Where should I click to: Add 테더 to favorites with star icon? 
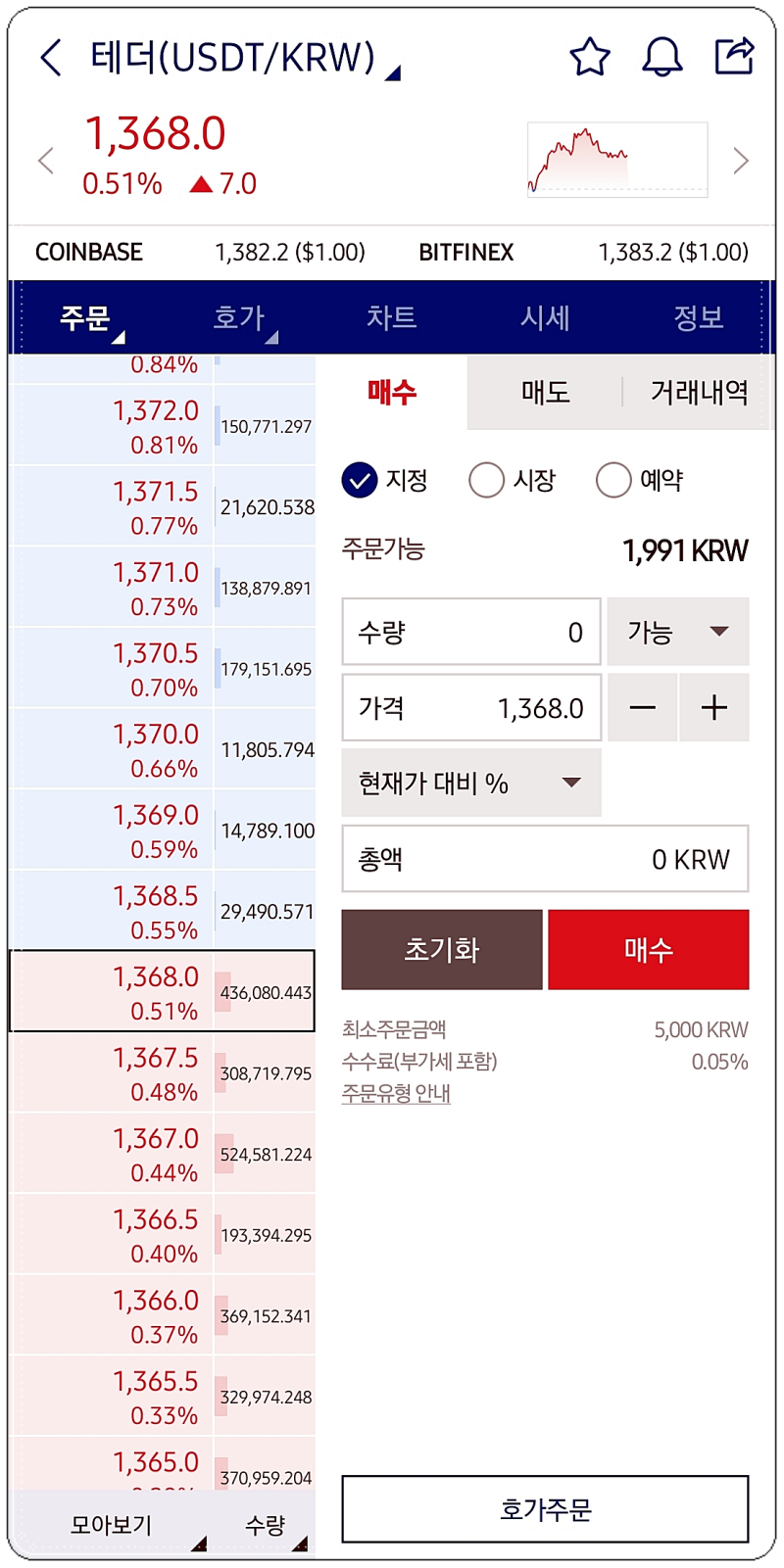pos(589,58)
